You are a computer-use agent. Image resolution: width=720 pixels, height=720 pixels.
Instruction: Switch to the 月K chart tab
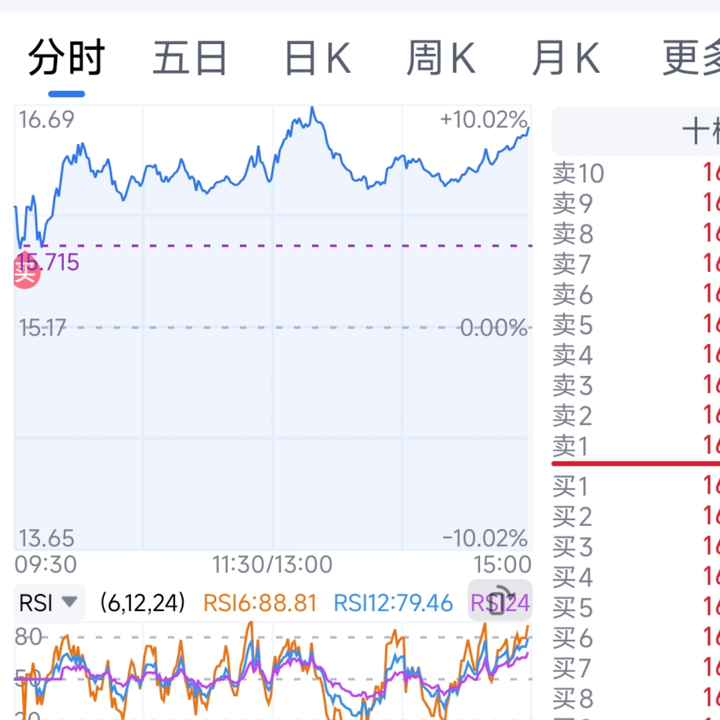(x=565, y=59)
